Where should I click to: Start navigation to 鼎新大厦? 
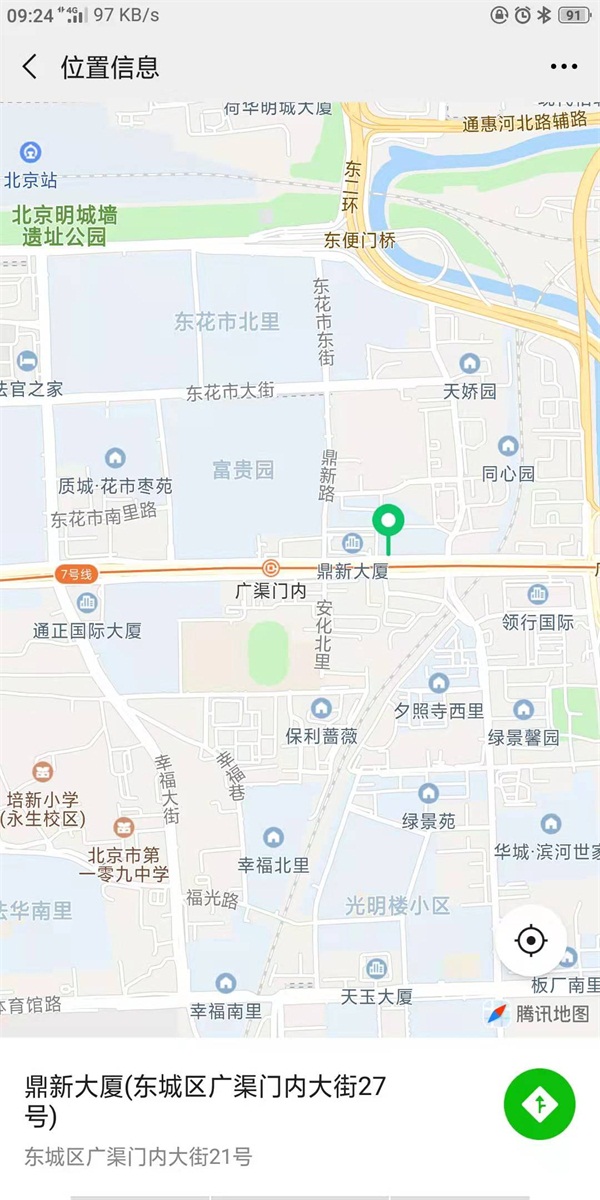[x=539, y=1103]
